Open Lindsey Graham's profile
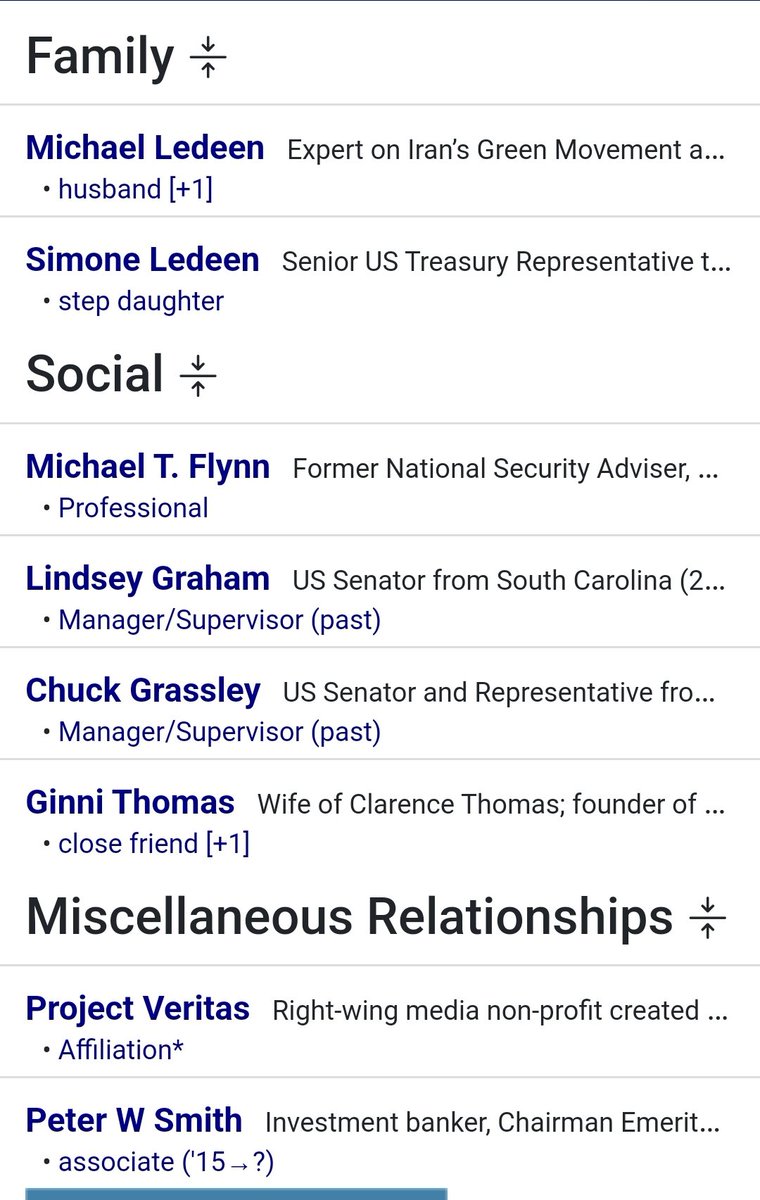Image resolution: width=760 pixels, height=1200 pixels. point(147,579)
